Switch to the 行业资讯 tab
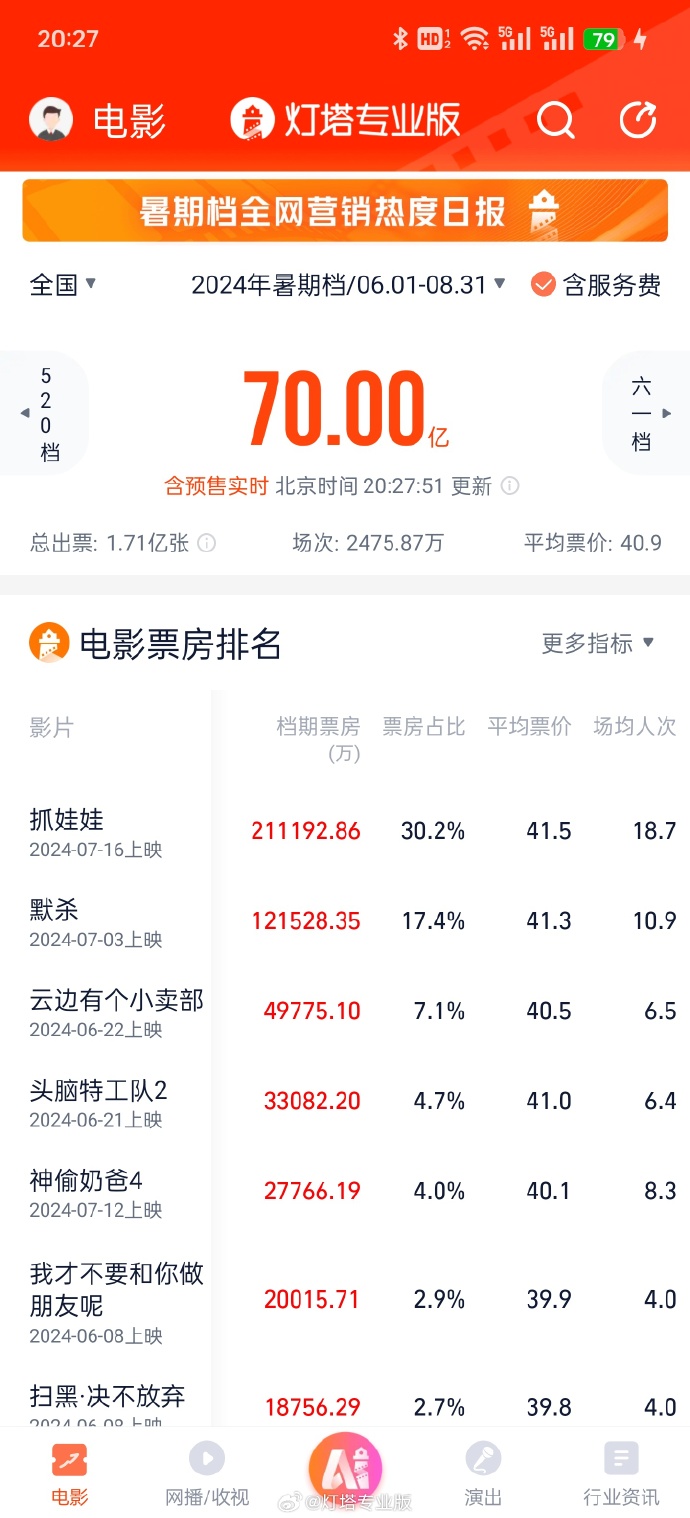The width and height of the screenshot is (690, 1518). [621, 1474]
